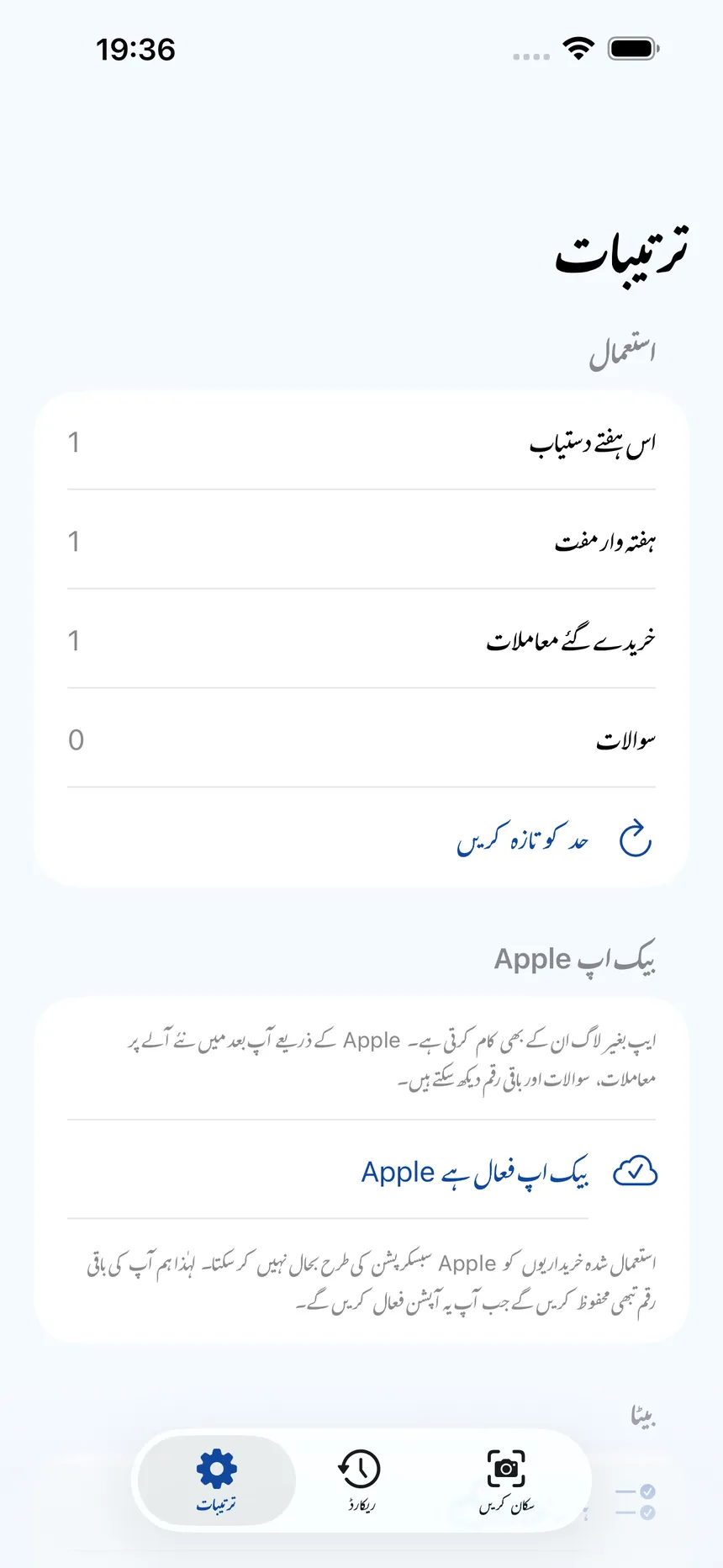Viewport: 723px width, 1568px height.
Task: Switch to the سکان کریں tab
Action: click(x=506, y=1481)
